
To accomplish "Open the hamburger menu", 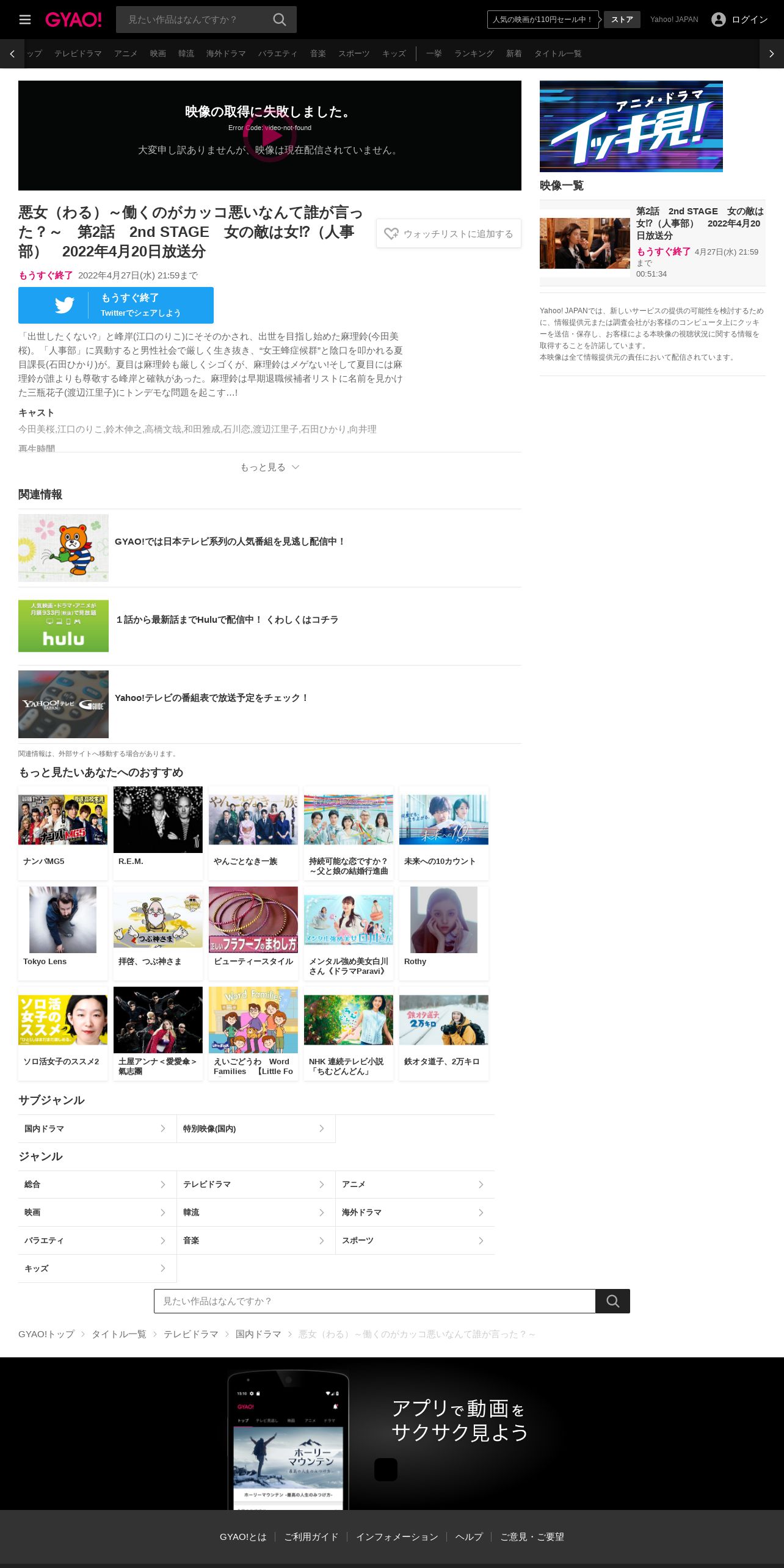I will (25, 20).
